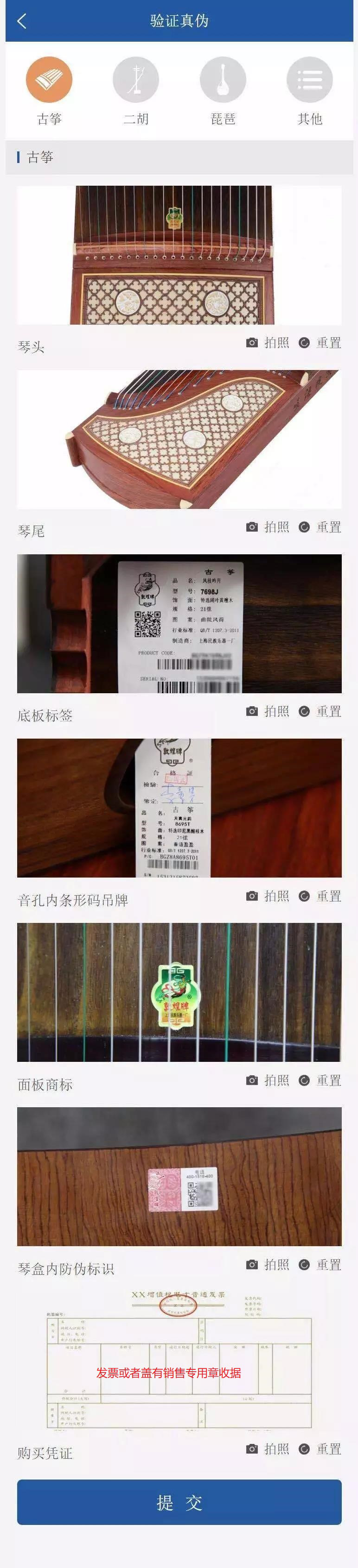Viewport: 358px width, 1568px height.
Task: Tap 拍照 for 底板标签
Action: tap(268, 712)
